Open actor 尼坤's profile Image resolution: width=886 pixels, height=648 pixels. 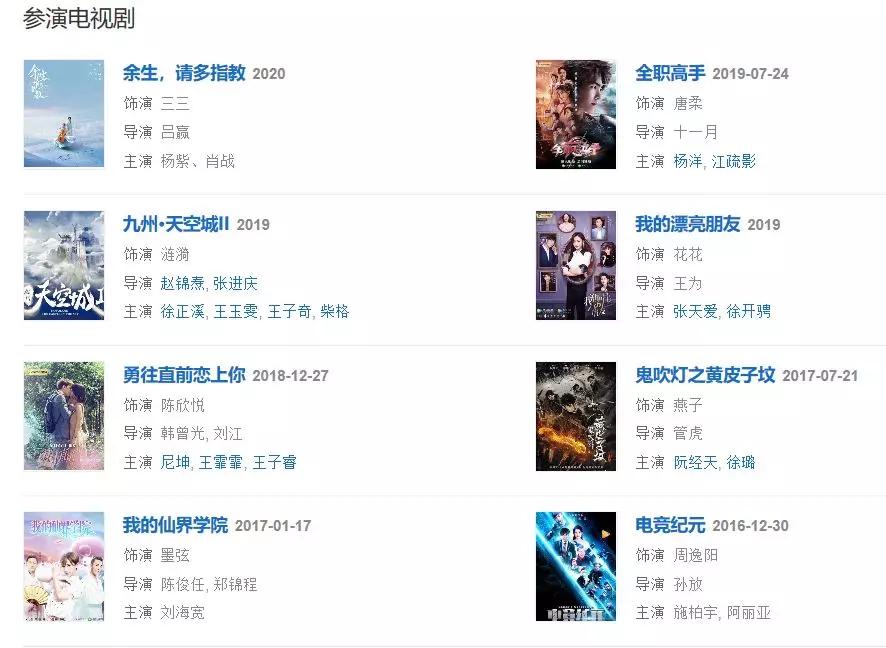175,462
